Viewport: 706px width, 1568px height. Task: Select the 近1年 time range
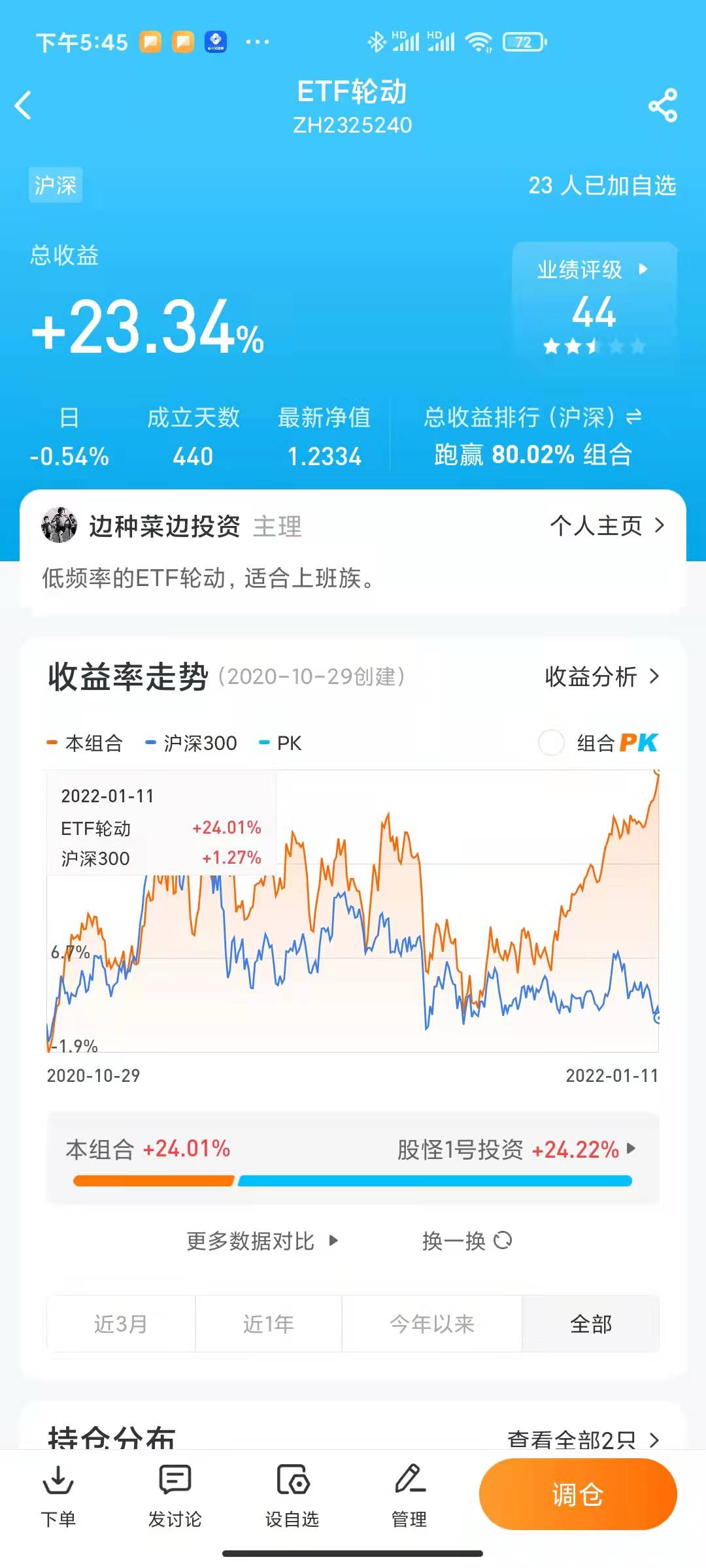[x=268, y=1324]
